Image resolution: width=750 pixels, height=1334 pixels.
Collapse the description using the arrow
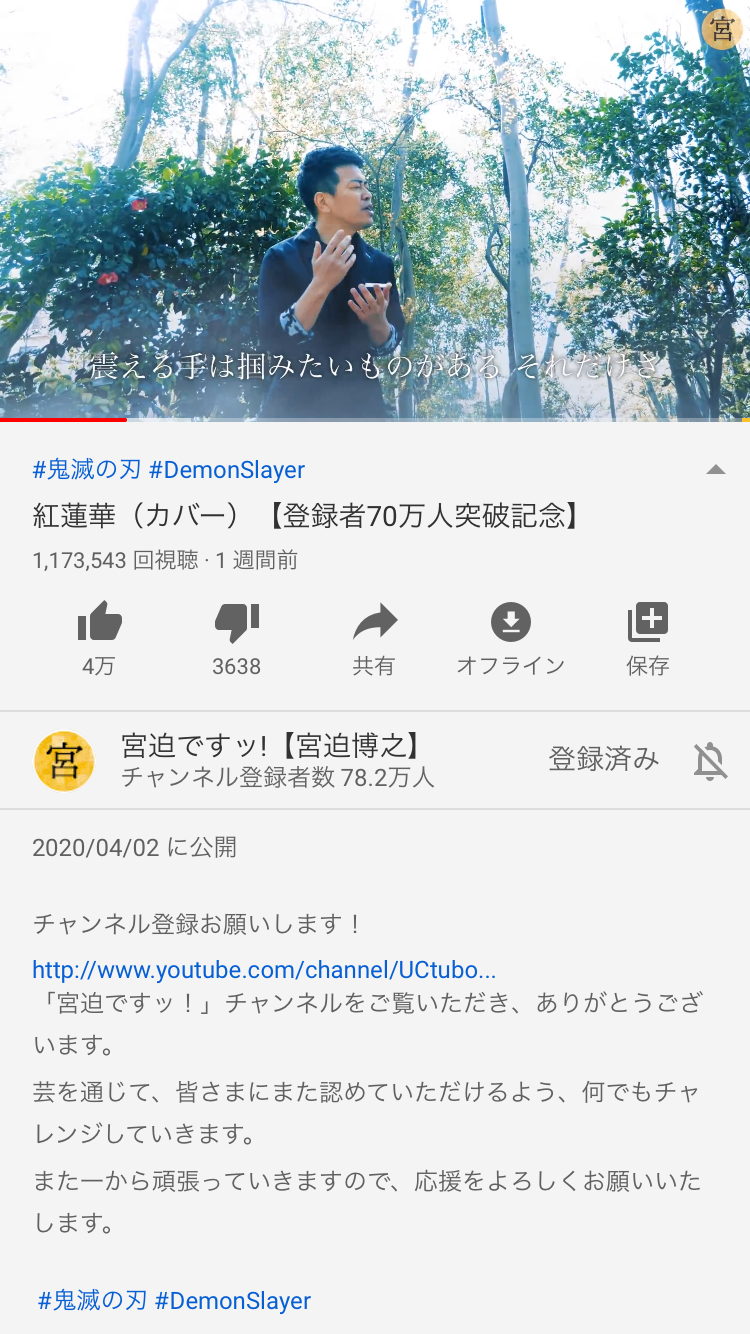click(x=716, y=470)
